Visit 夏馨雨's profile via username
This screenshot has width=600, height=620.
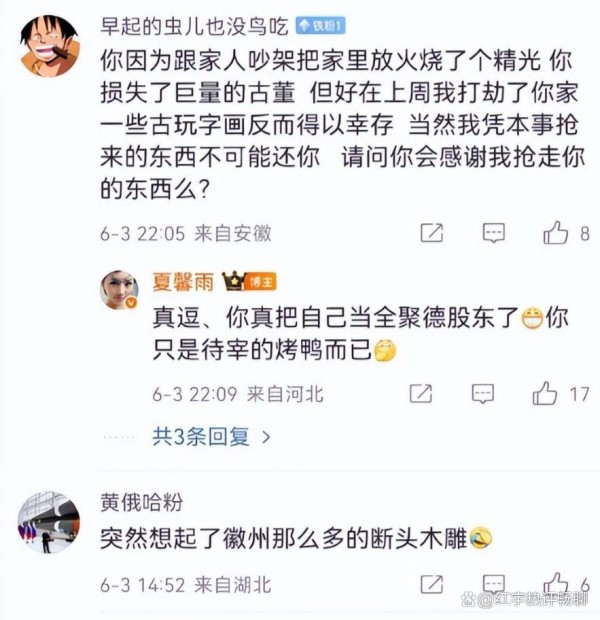184,281
